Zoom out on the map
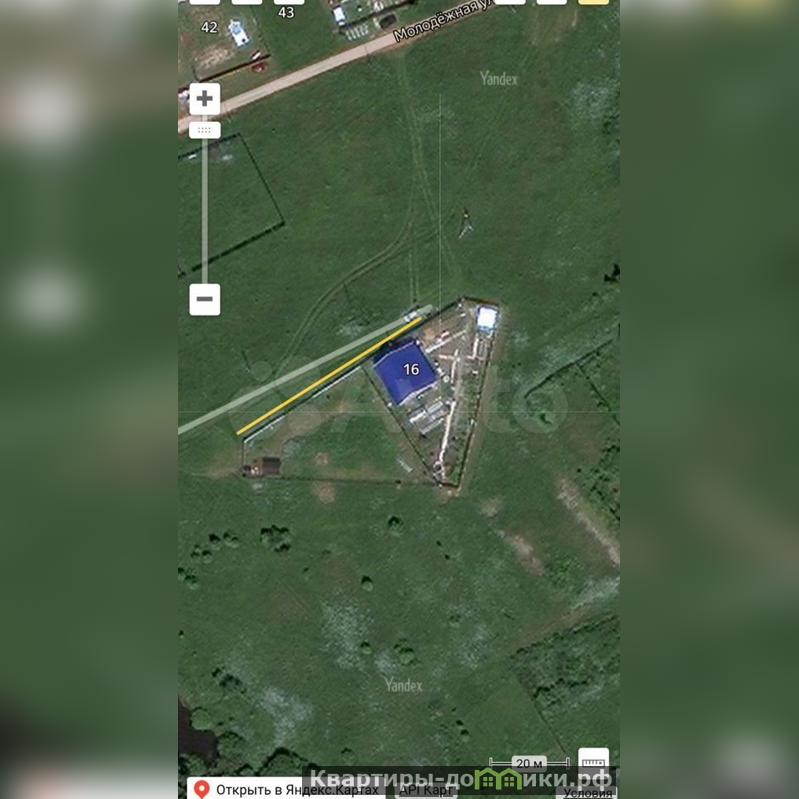The height and width of the screenshot is (799, 799). (205, 299)
